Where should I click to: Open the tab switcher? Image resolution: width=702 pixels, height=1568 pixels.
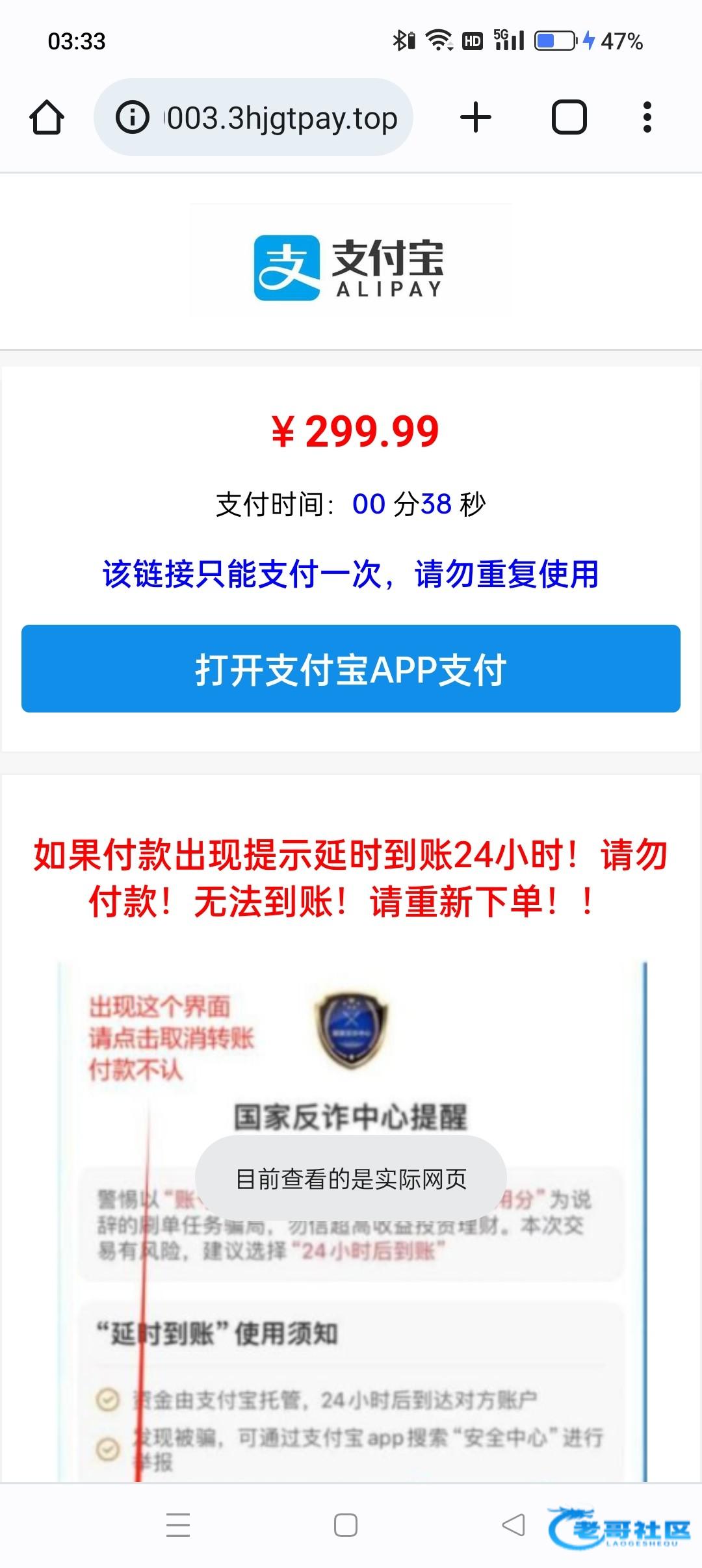(569, 118)
